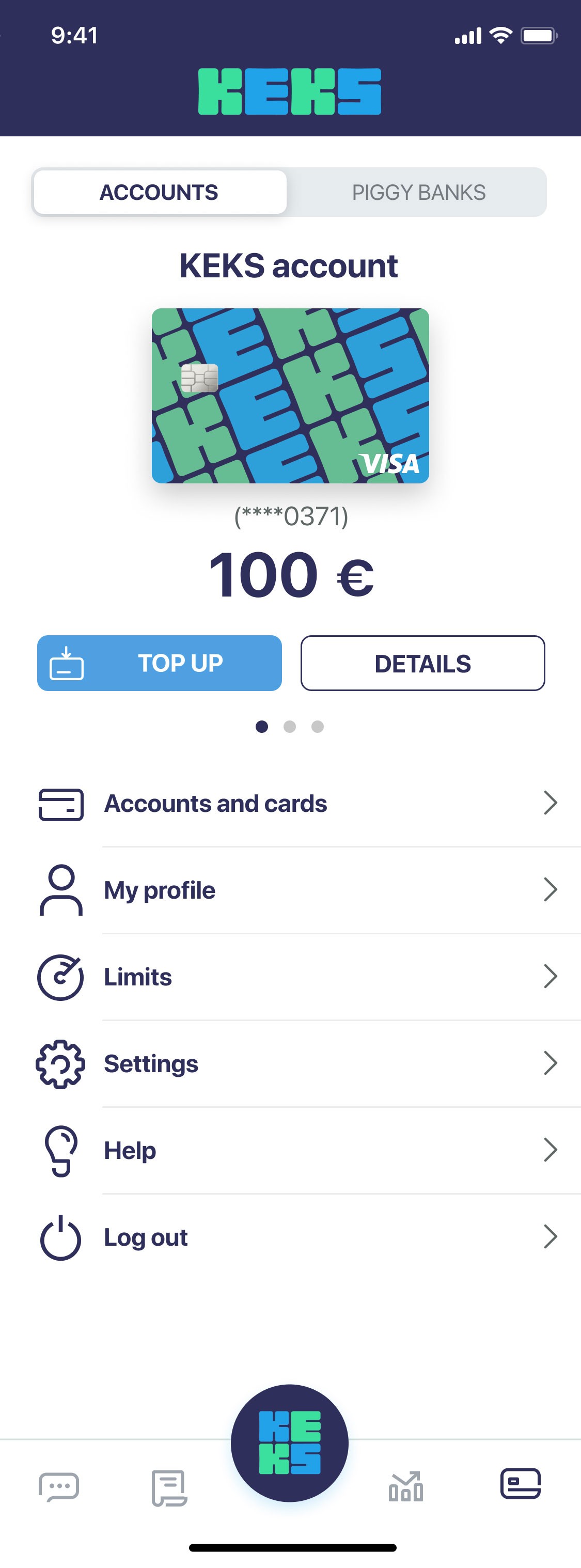
Task: Tap the Top Up button
Action: (160, 663)
